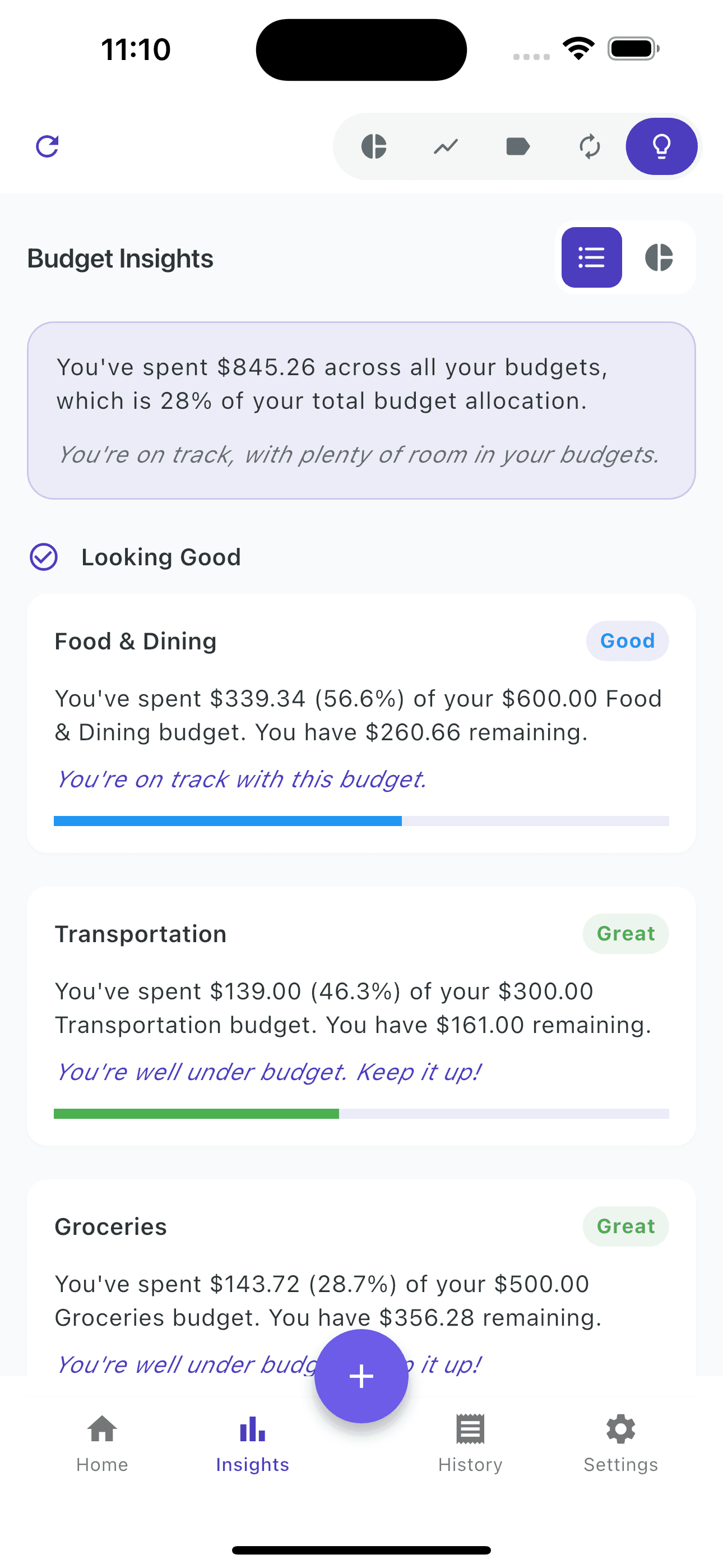
Task: Refresh the screen using the reload icon
Action: [x=48, y=145]
